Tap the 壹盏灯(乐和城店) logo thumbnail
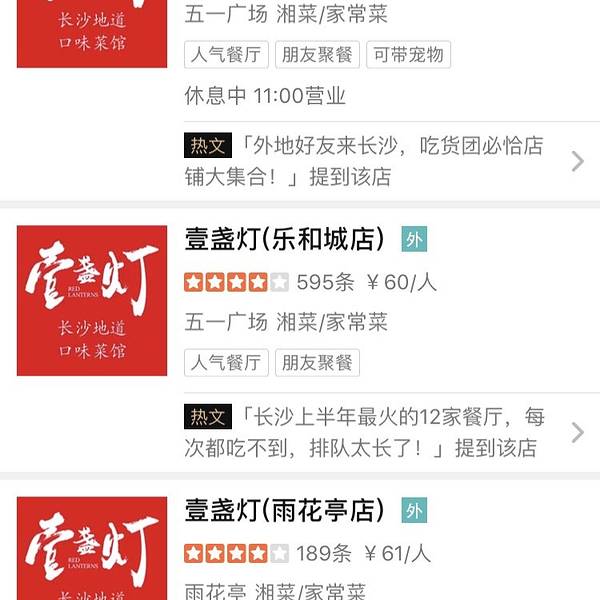600x600 pixels. tap(92, 300)
